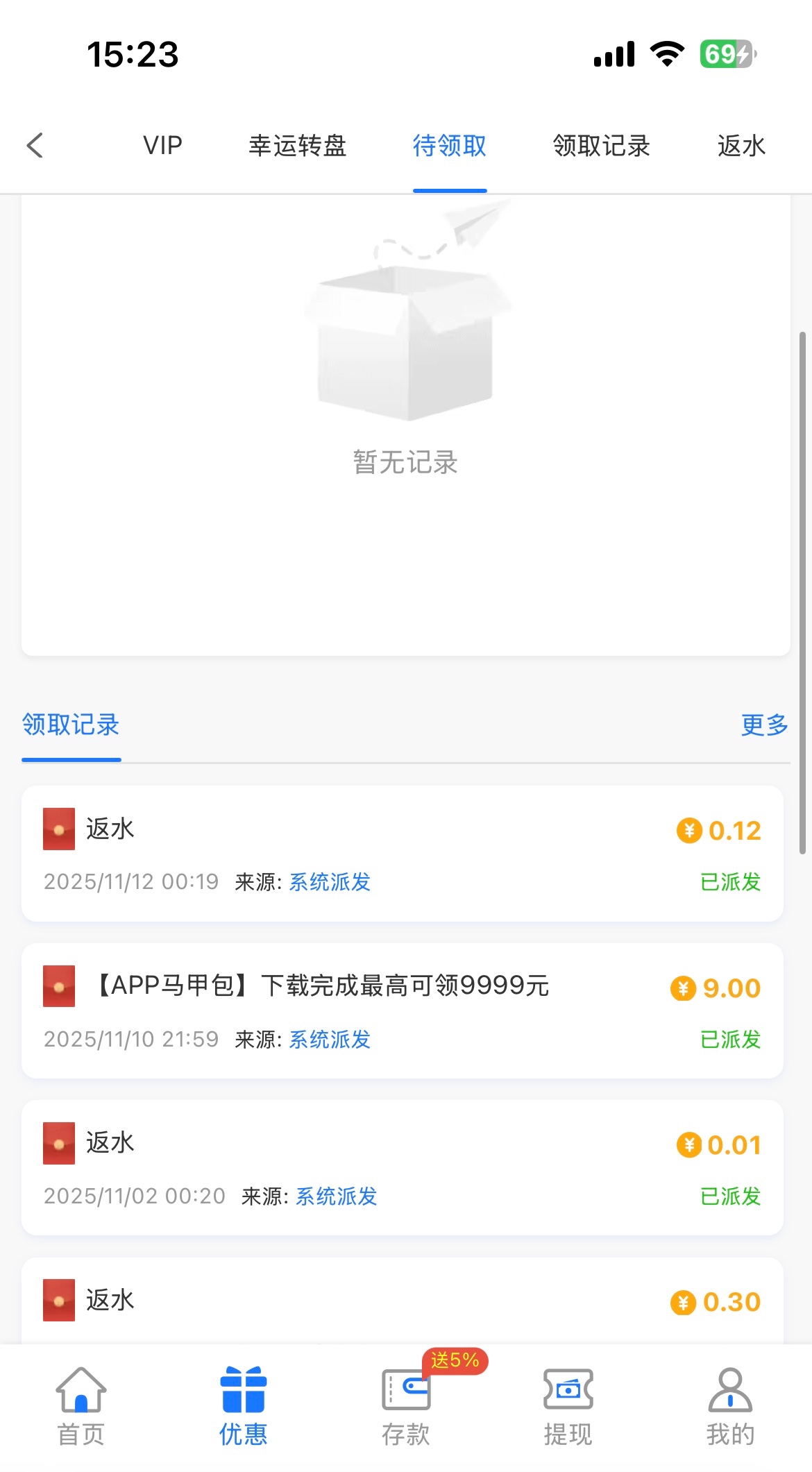Switch to the 我的 profile tab
The width and height of the screenshot is (812, 1472).
pyautogui.click(x=730, y=1406)
